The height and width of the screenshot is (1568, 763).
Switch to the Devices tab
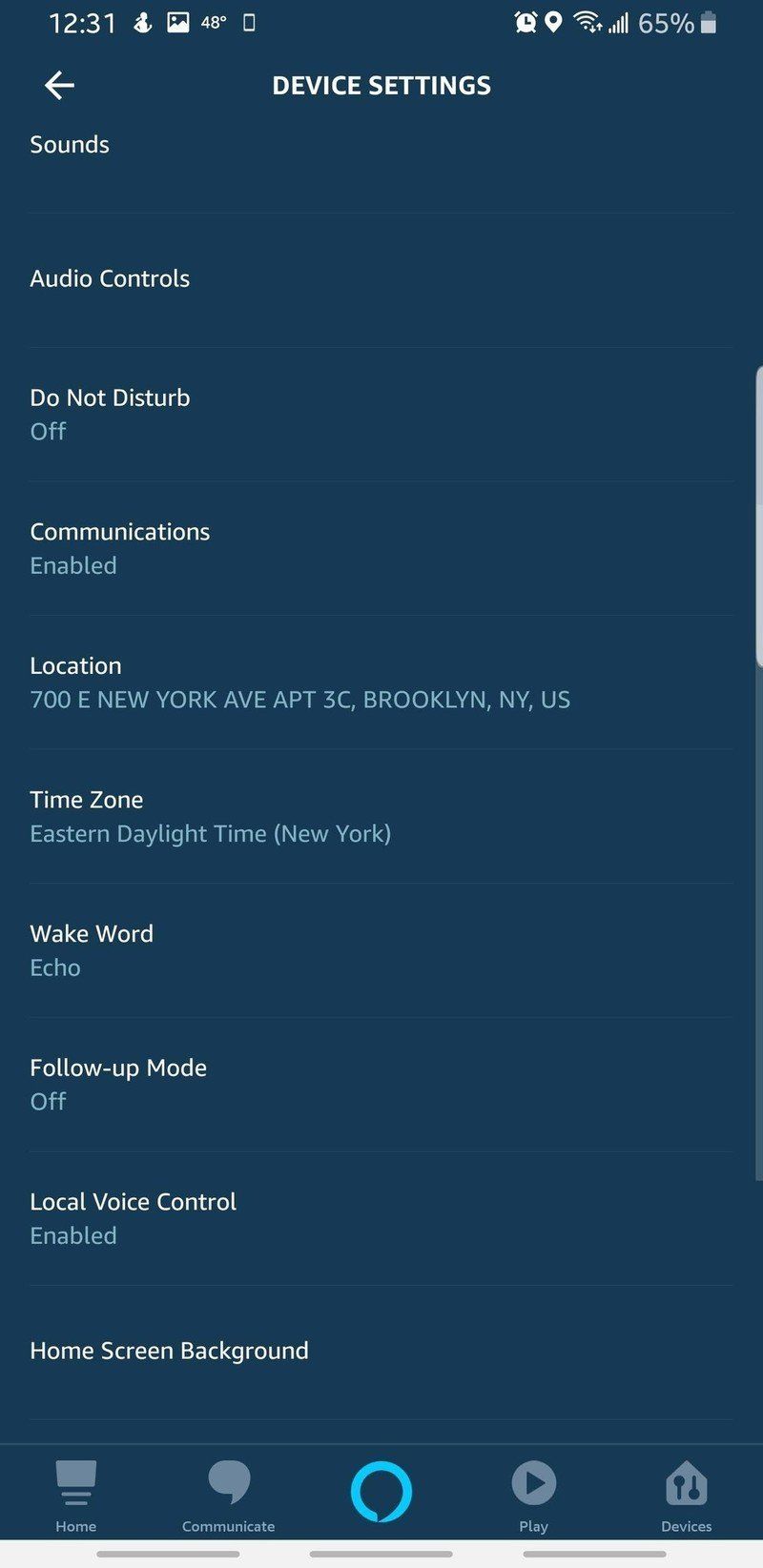coord(687,1497)
